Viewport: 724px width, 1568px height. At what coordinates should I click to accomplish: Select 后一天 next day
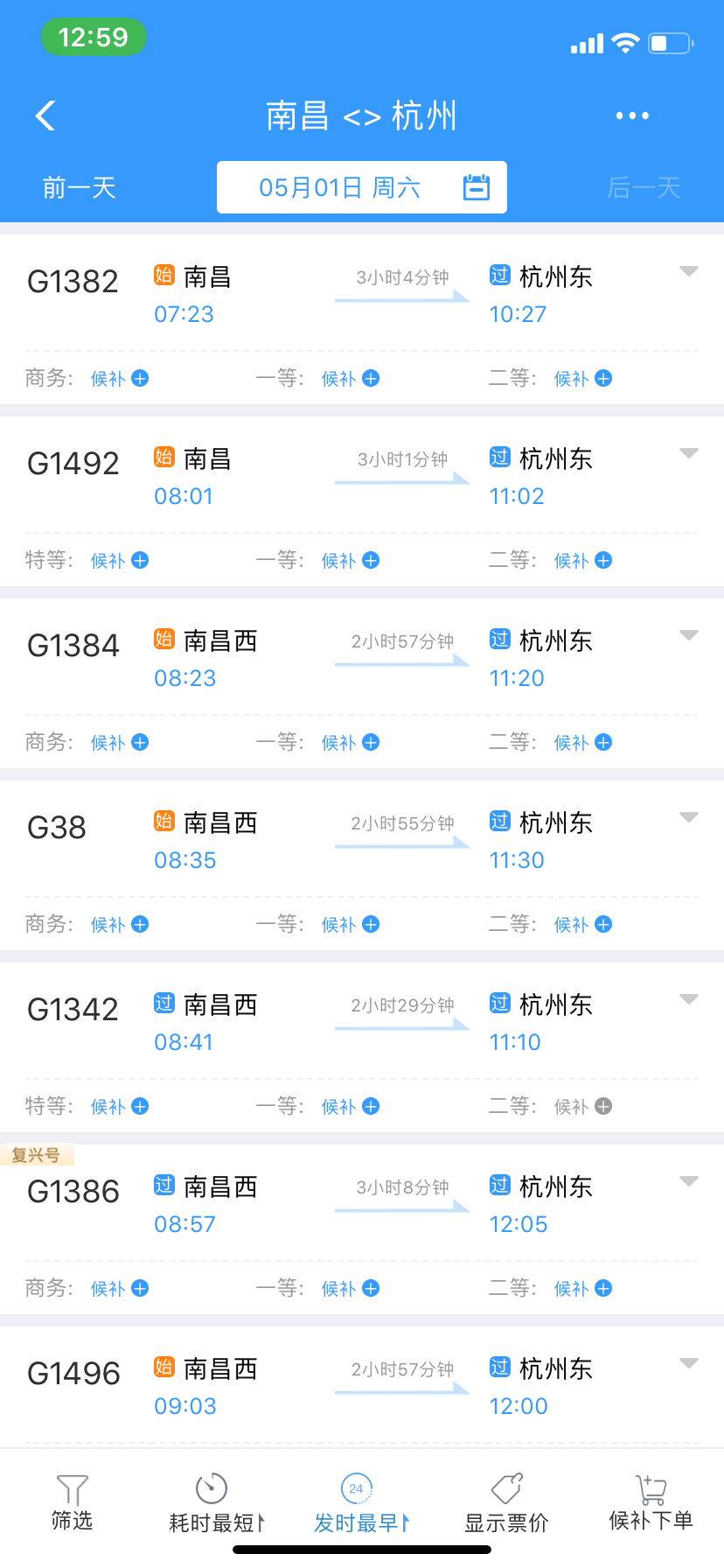pyautogui.click(x=644, y=186)
